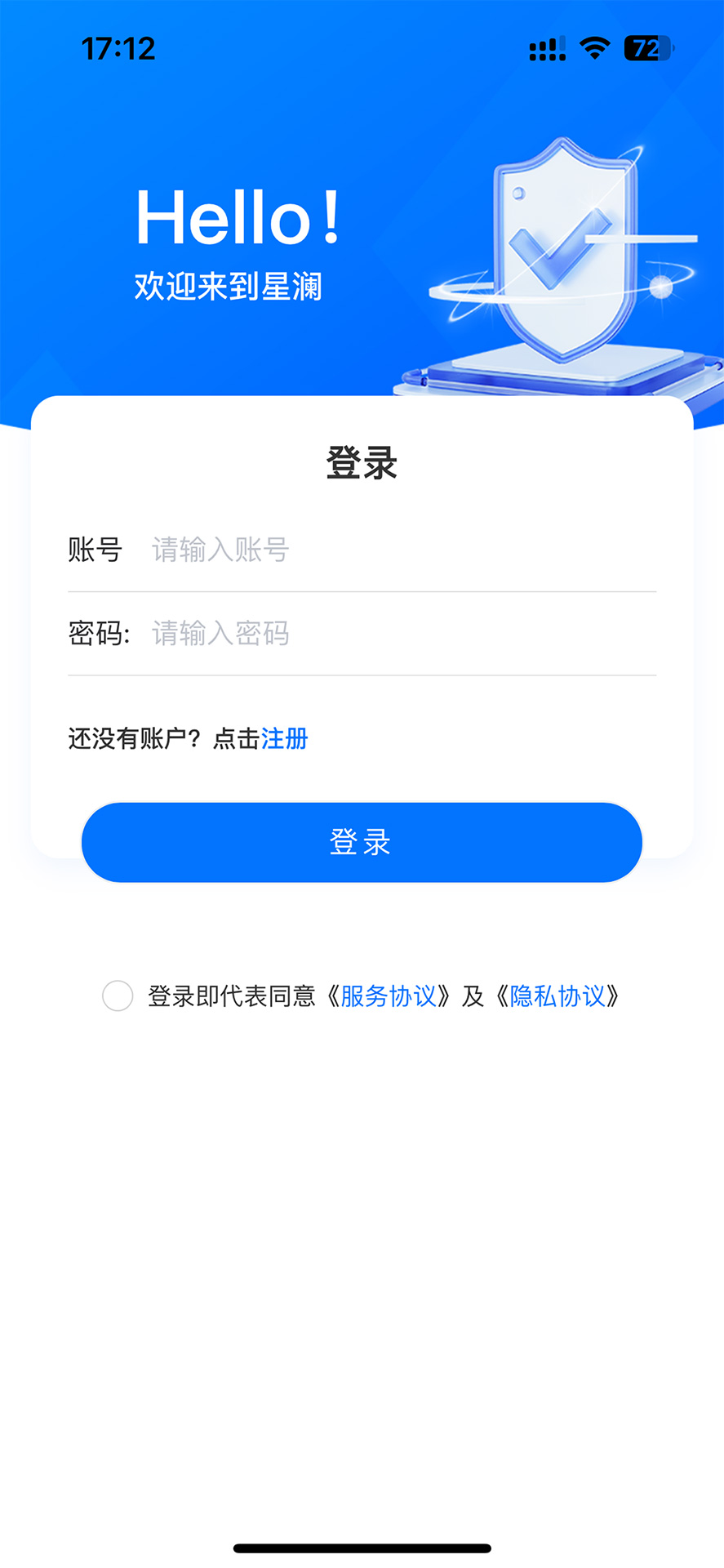Enable the agreement consent circle checkbox
The height and width of the screenshot is (1568, 724).
coord(117,996)
